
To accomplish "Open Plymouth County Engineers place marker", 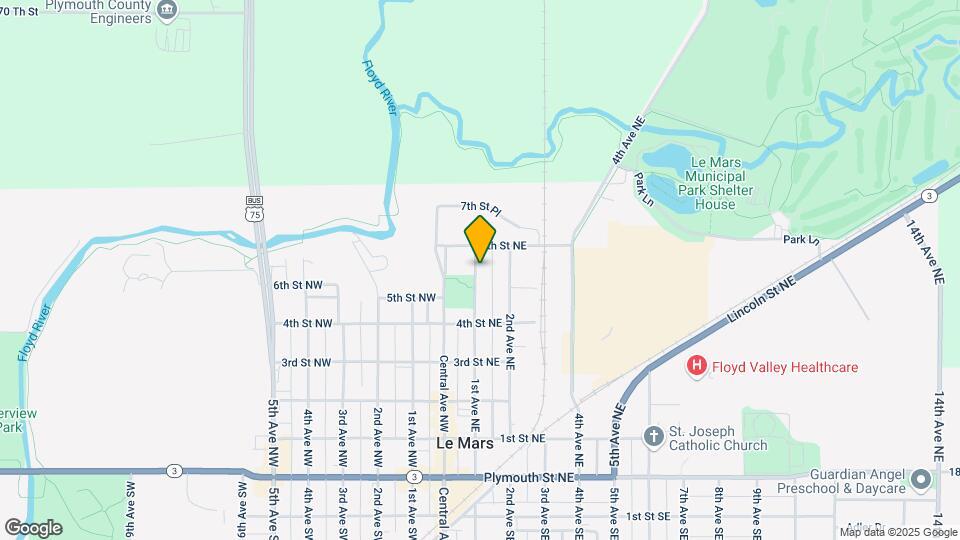I will [x=167, y=11].
